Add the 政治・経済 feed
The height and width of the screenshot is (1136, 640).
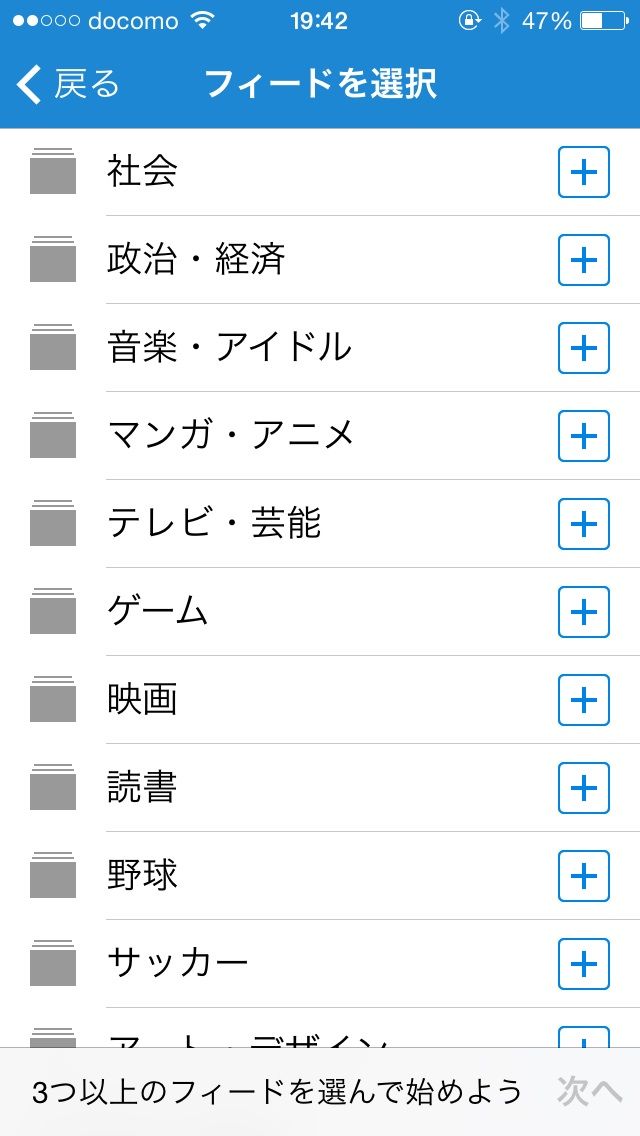pyautogui.click(x=583, y=260)
